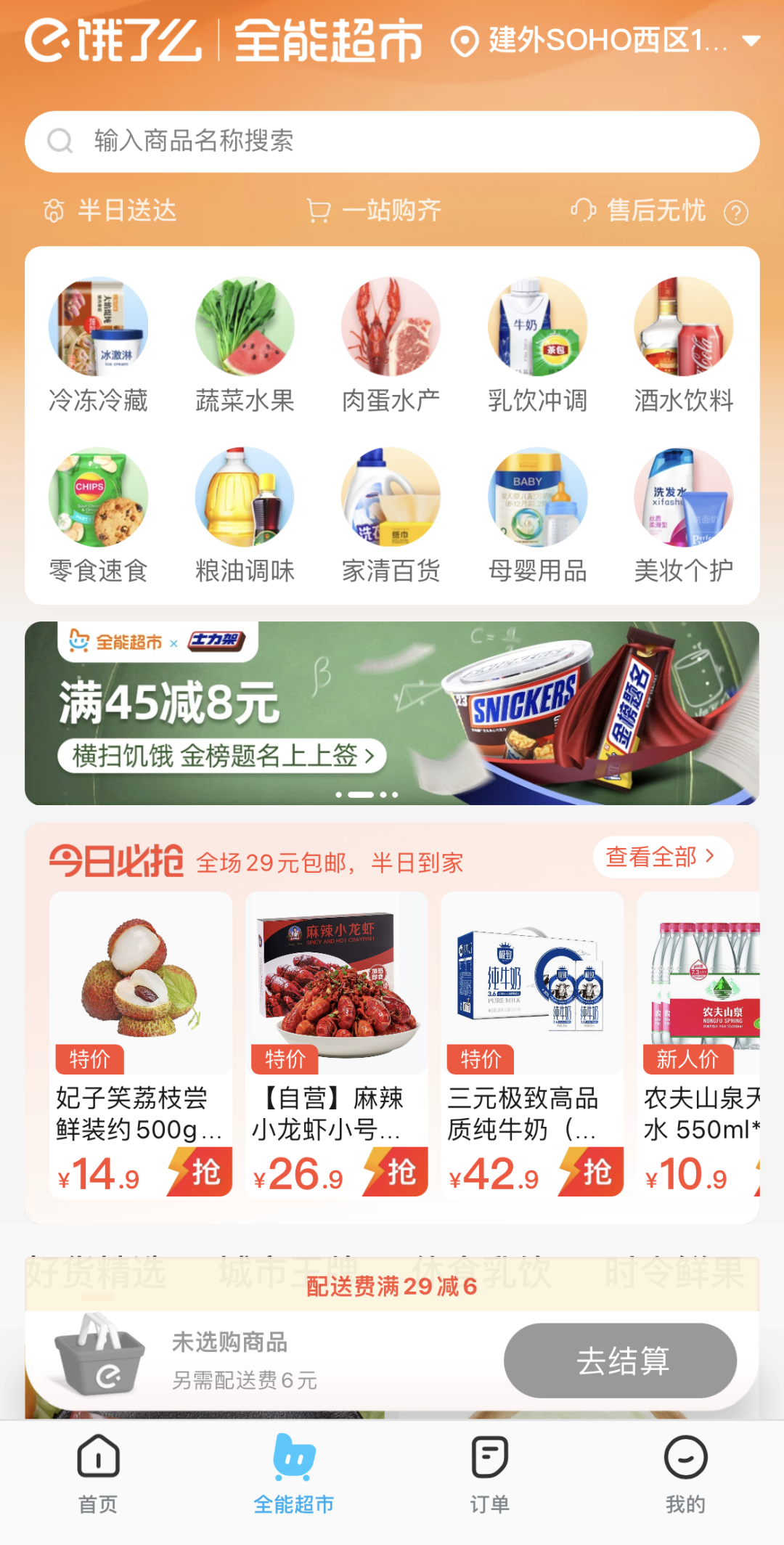Grab the 妃子笑荔枝 deal with 抢
Screen dimensions: 784x1545
200,1171
